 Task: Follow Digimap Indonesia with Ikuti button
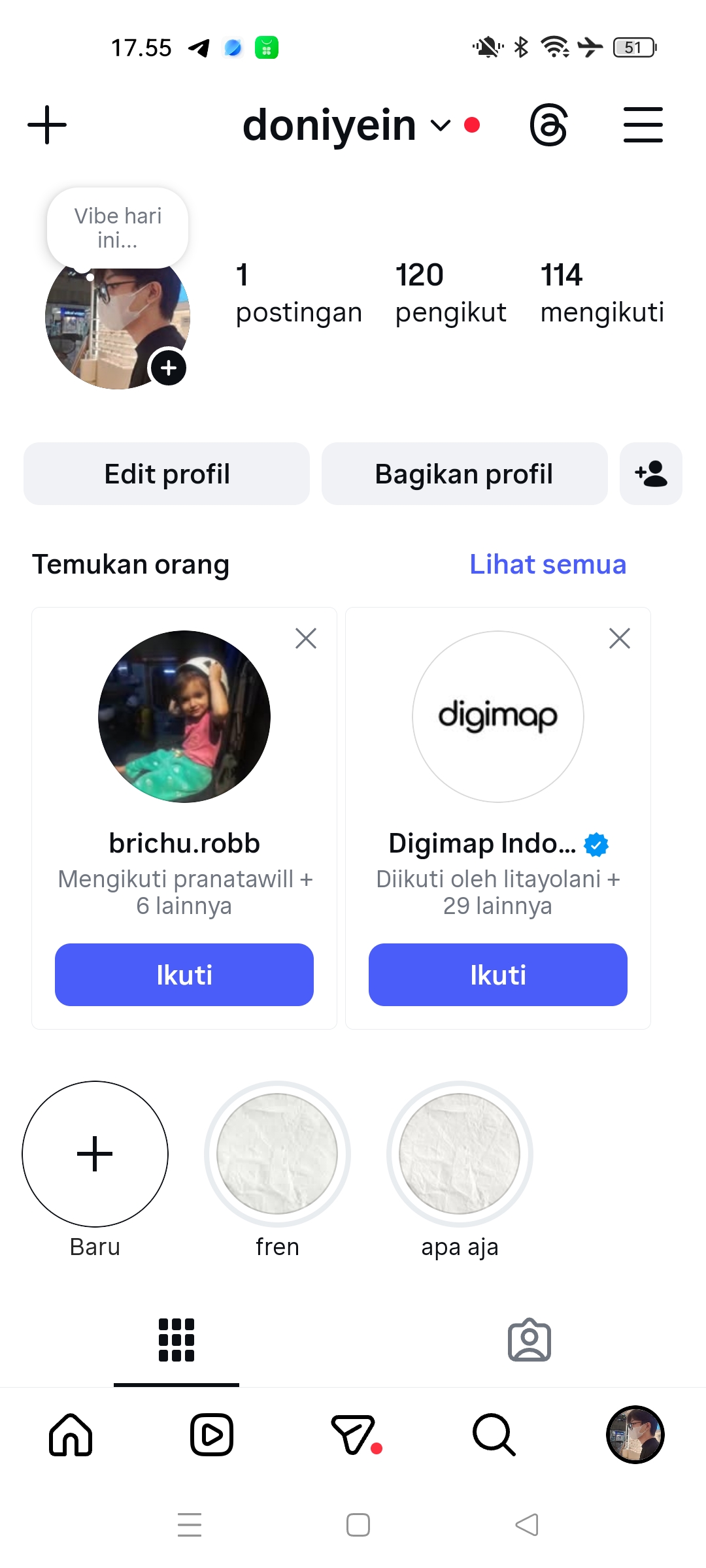[x=498, y=975]
